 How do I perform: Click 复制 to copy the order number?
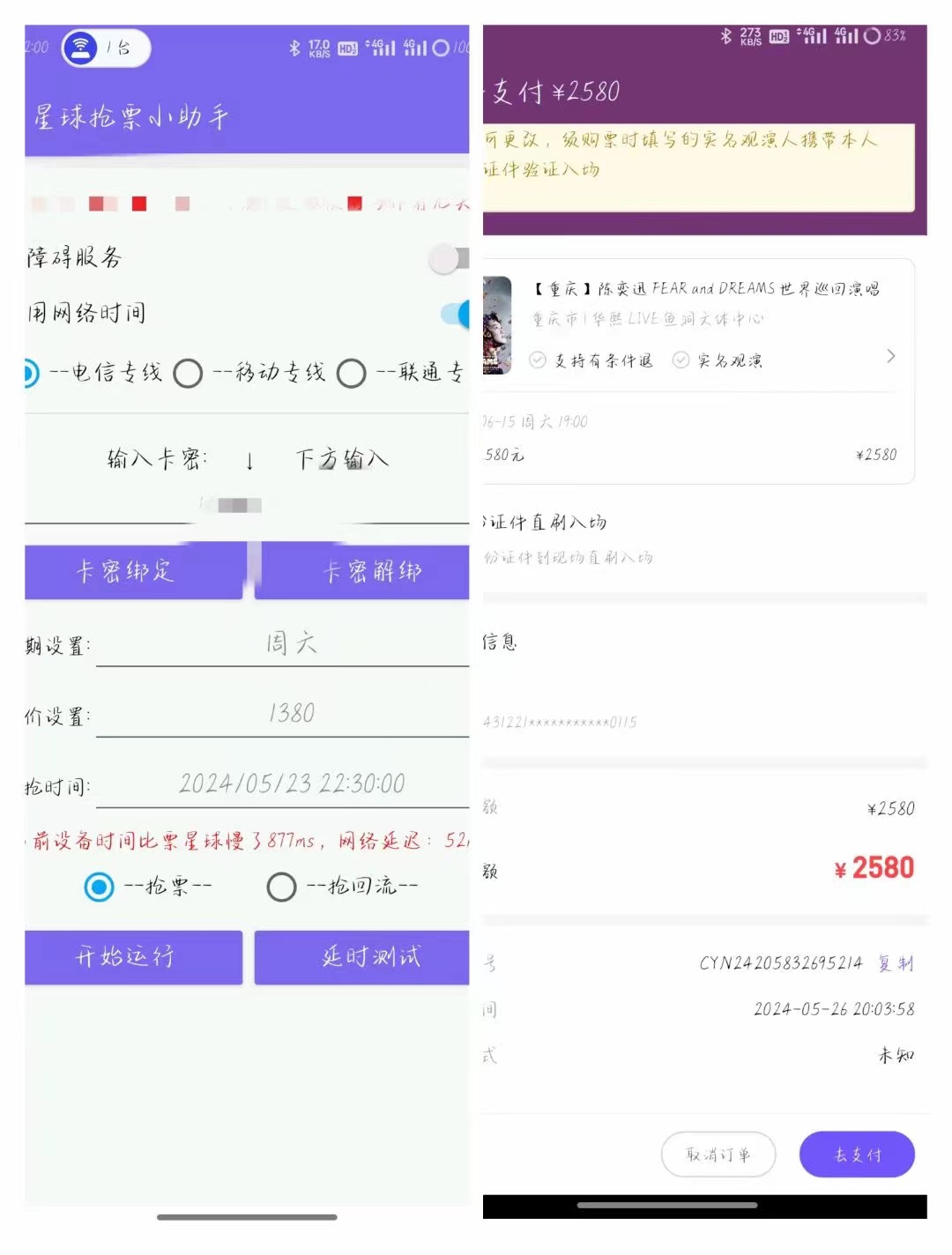894,963
